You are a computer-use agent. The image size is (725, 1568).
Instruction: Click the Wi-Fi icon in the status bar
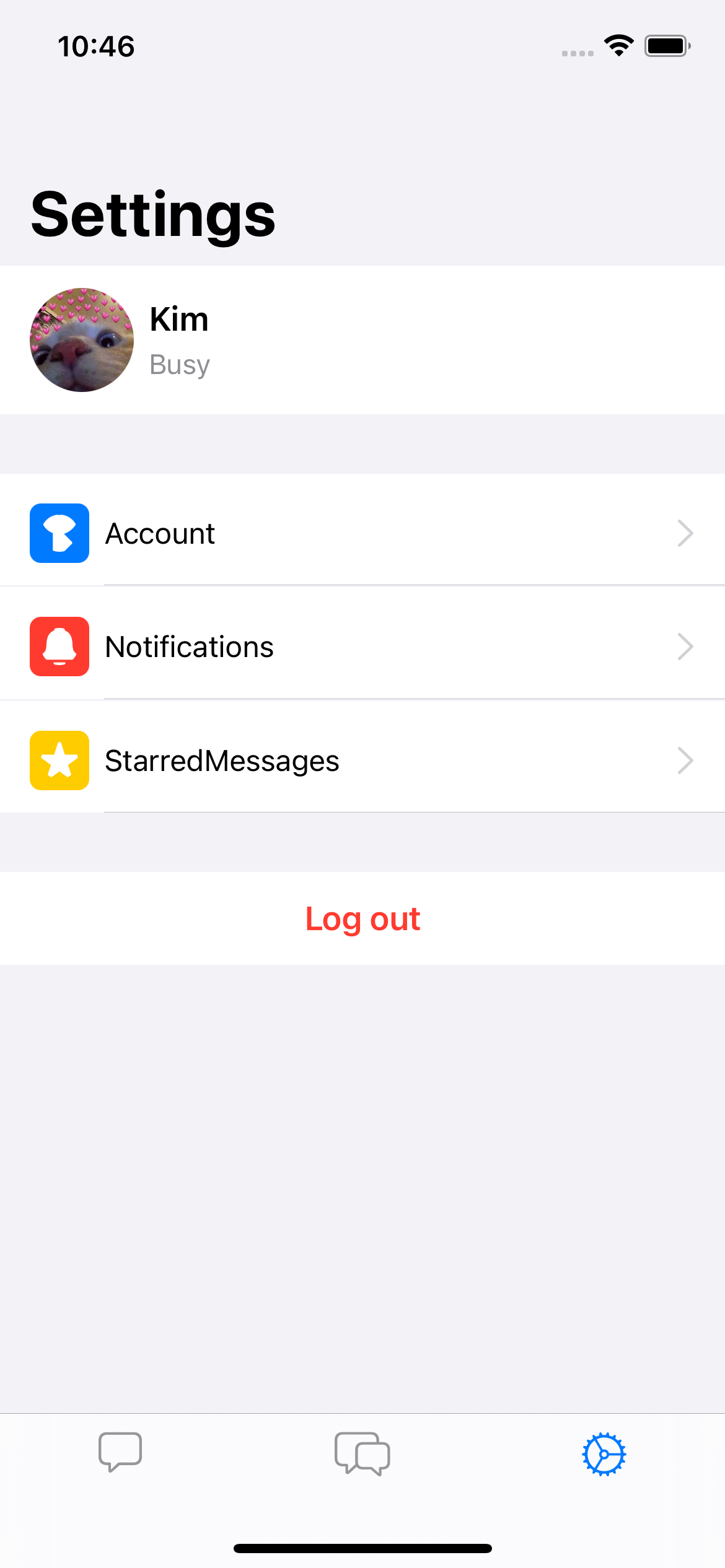click(617, 43)
